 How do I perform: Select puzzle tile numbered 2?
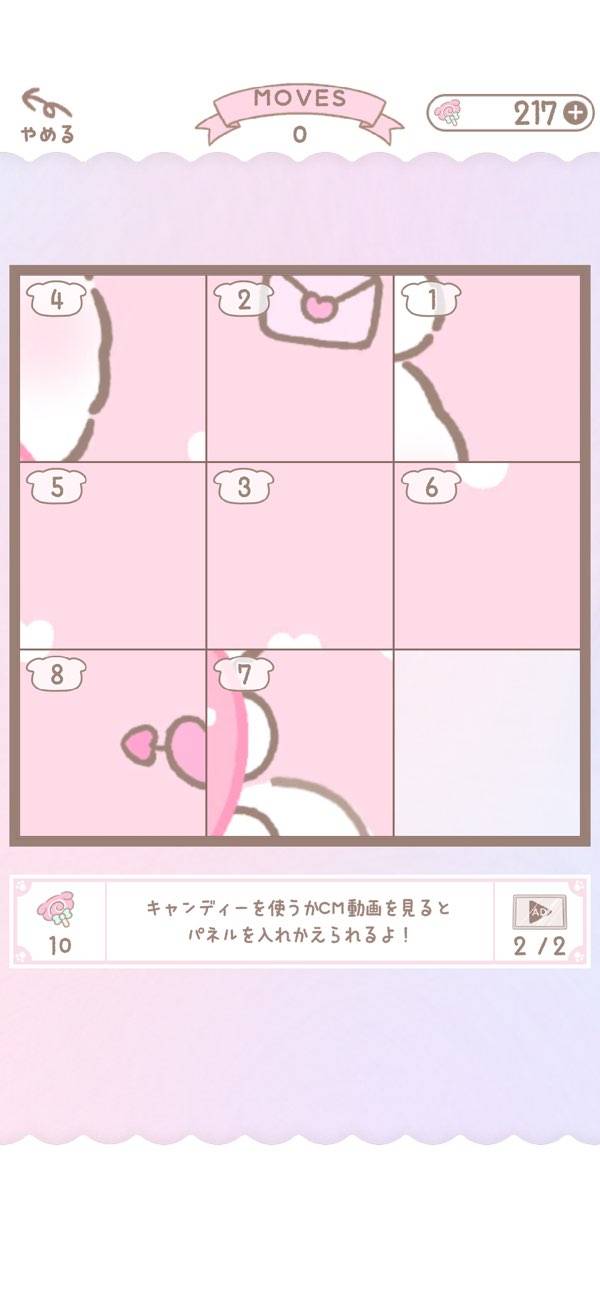click(x=300, y=368)
